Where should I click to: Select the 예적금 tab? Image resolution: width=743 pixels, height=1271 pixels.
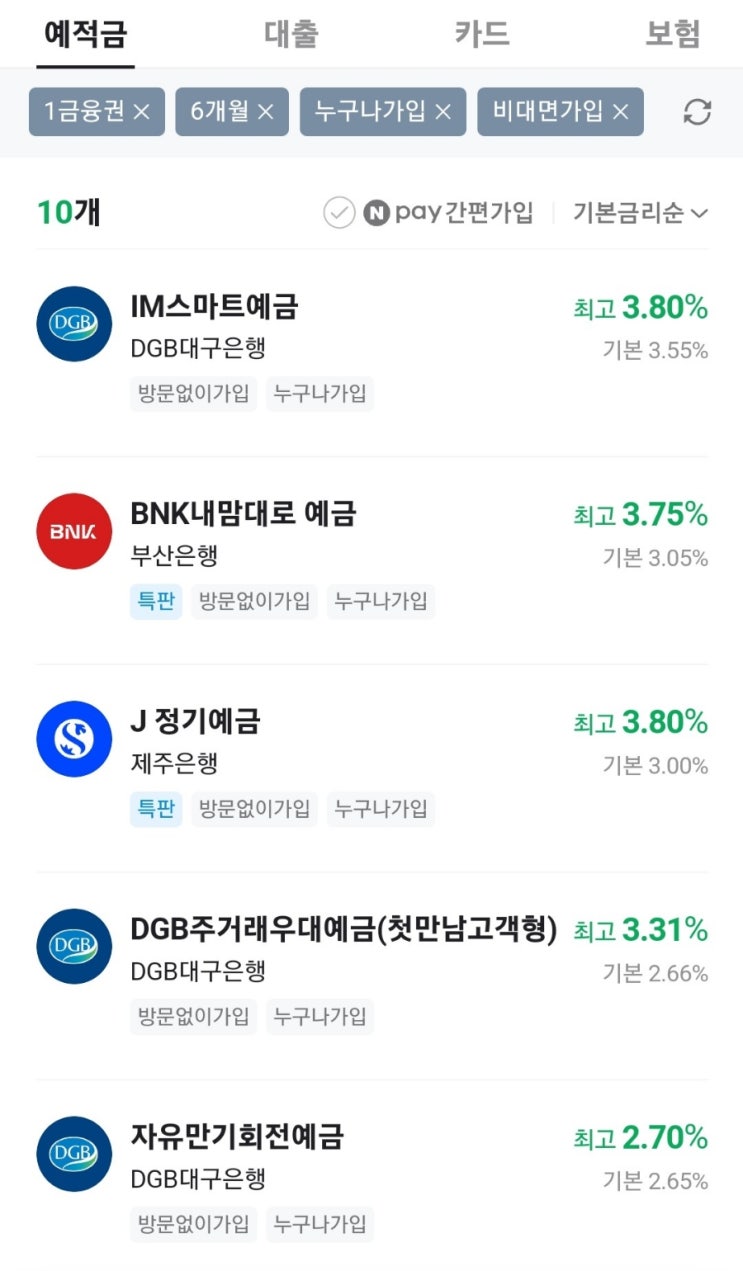[85, 34]
